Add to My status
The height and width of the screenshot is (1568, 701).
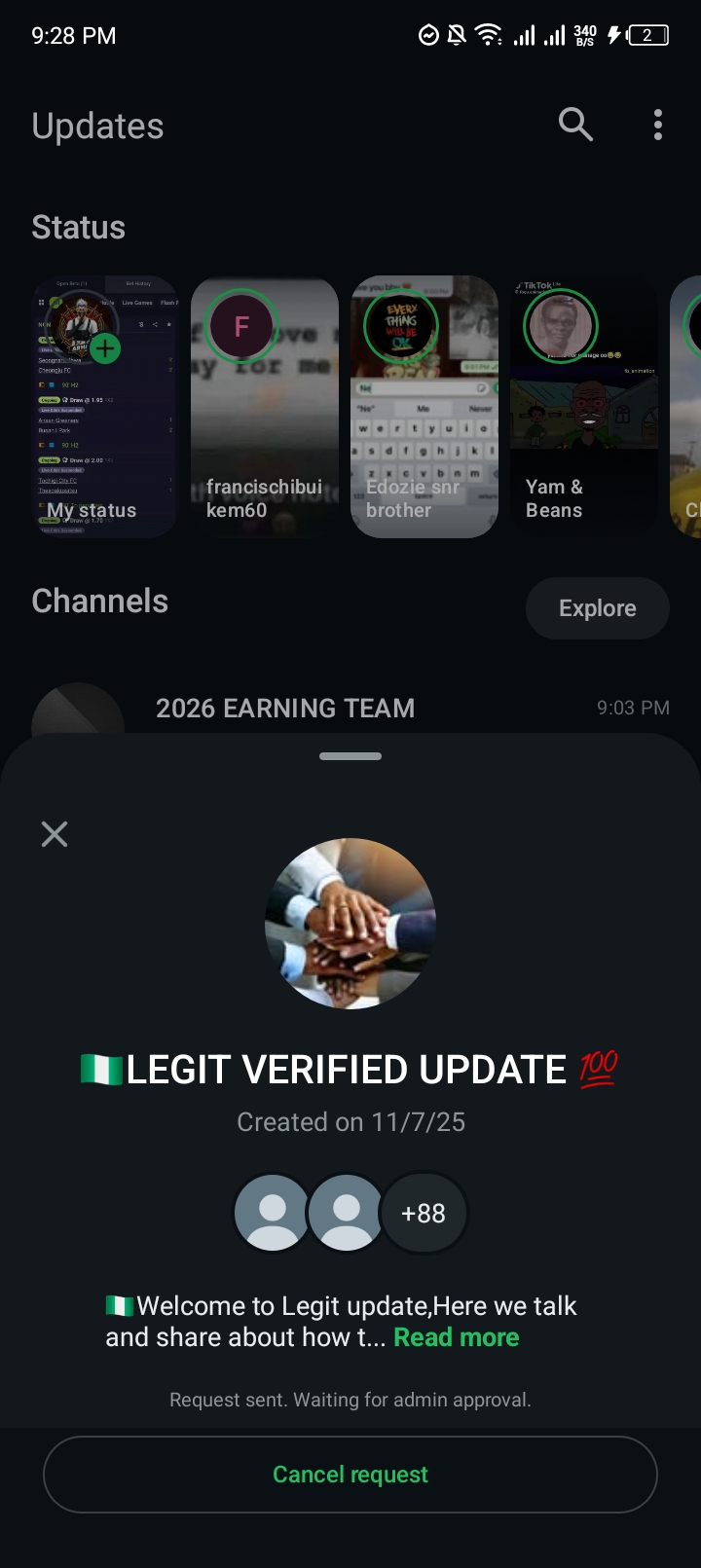[105, 348]
